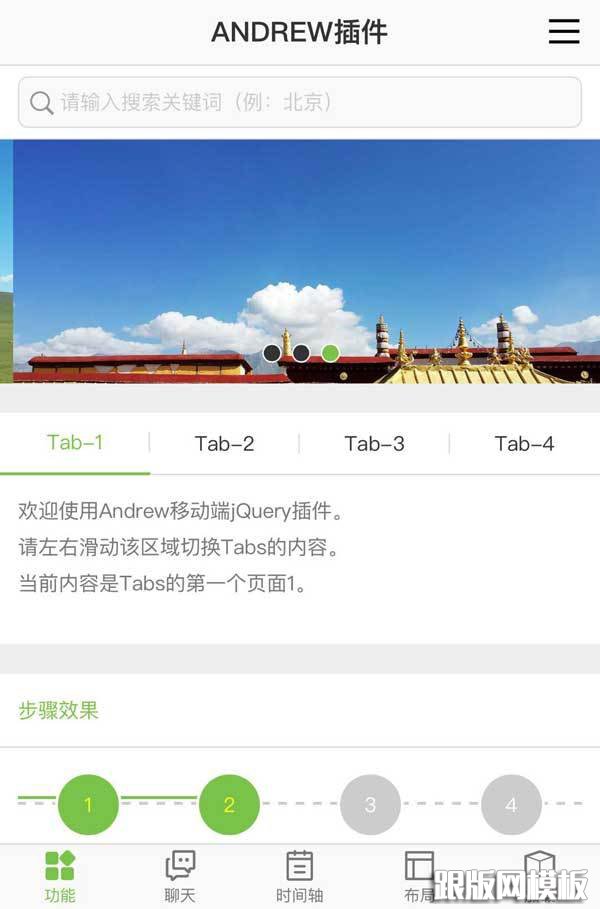600x909 pixels.
Task: Open the hamburger menu
Action: (564, 32)
